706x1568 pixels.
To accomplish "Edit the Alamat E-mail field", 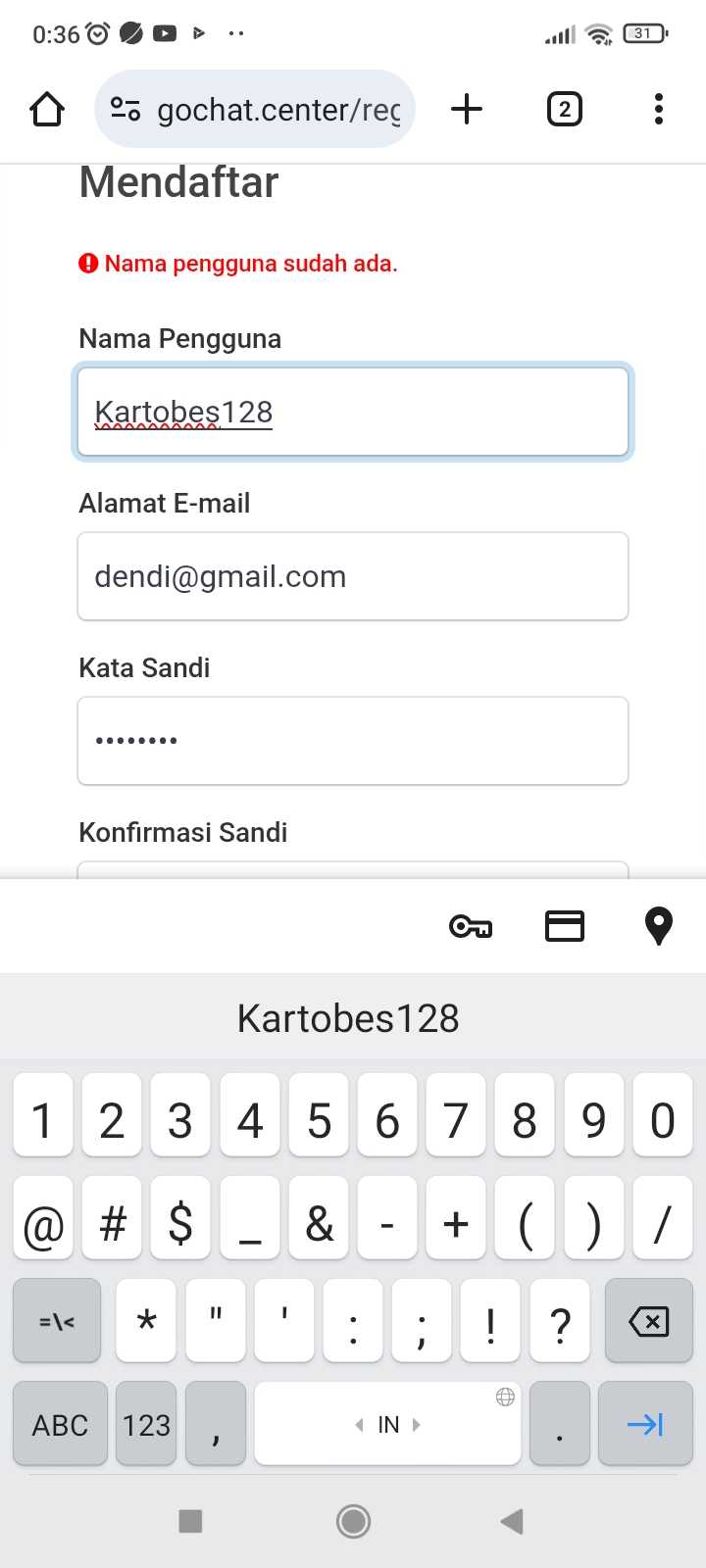I will click(x=353, y=576).
